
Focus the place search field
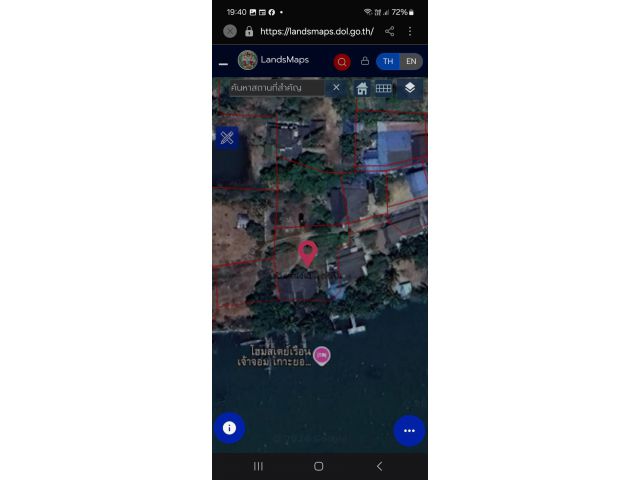[x=276, y=88]
